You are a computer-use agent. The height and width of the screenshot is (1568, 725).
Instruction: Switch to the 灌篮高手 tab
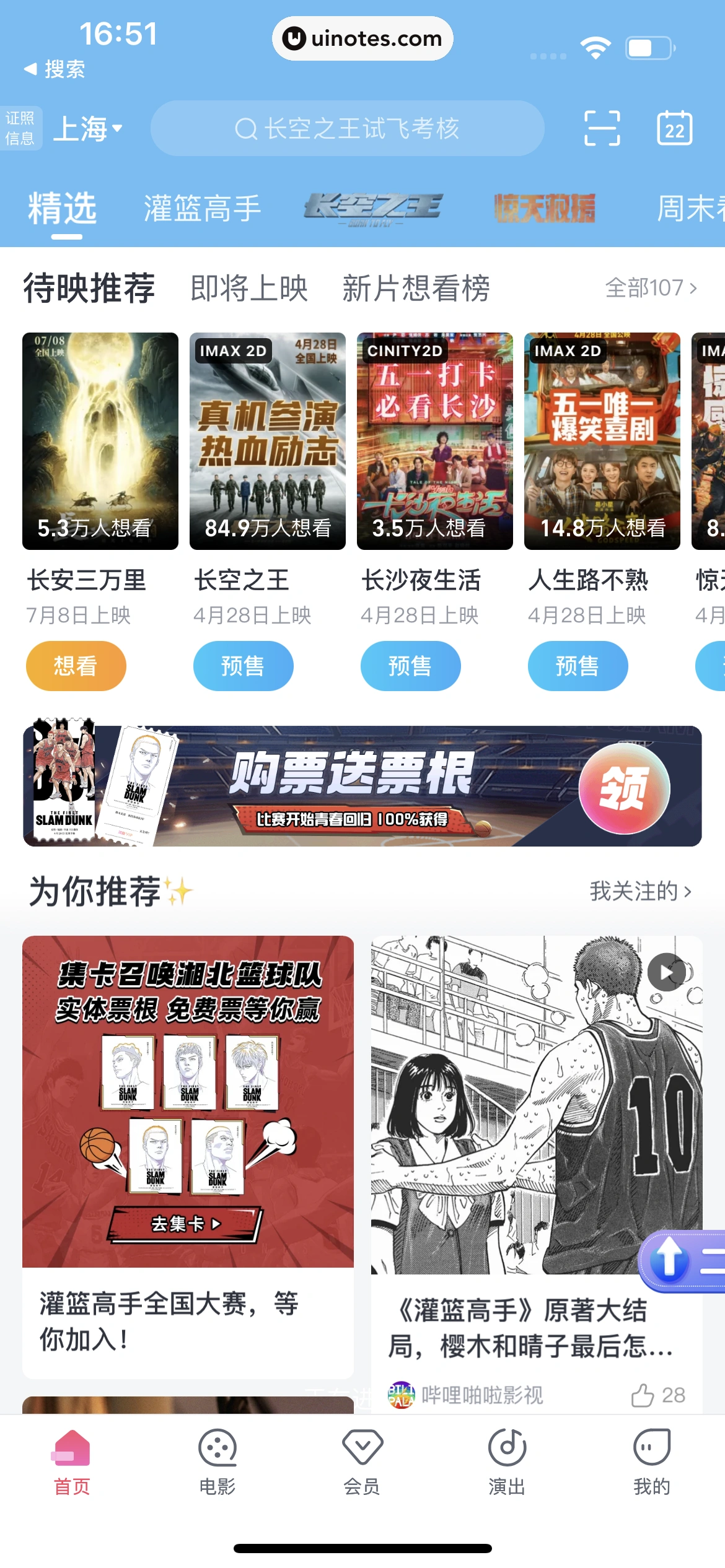point(201,209)
